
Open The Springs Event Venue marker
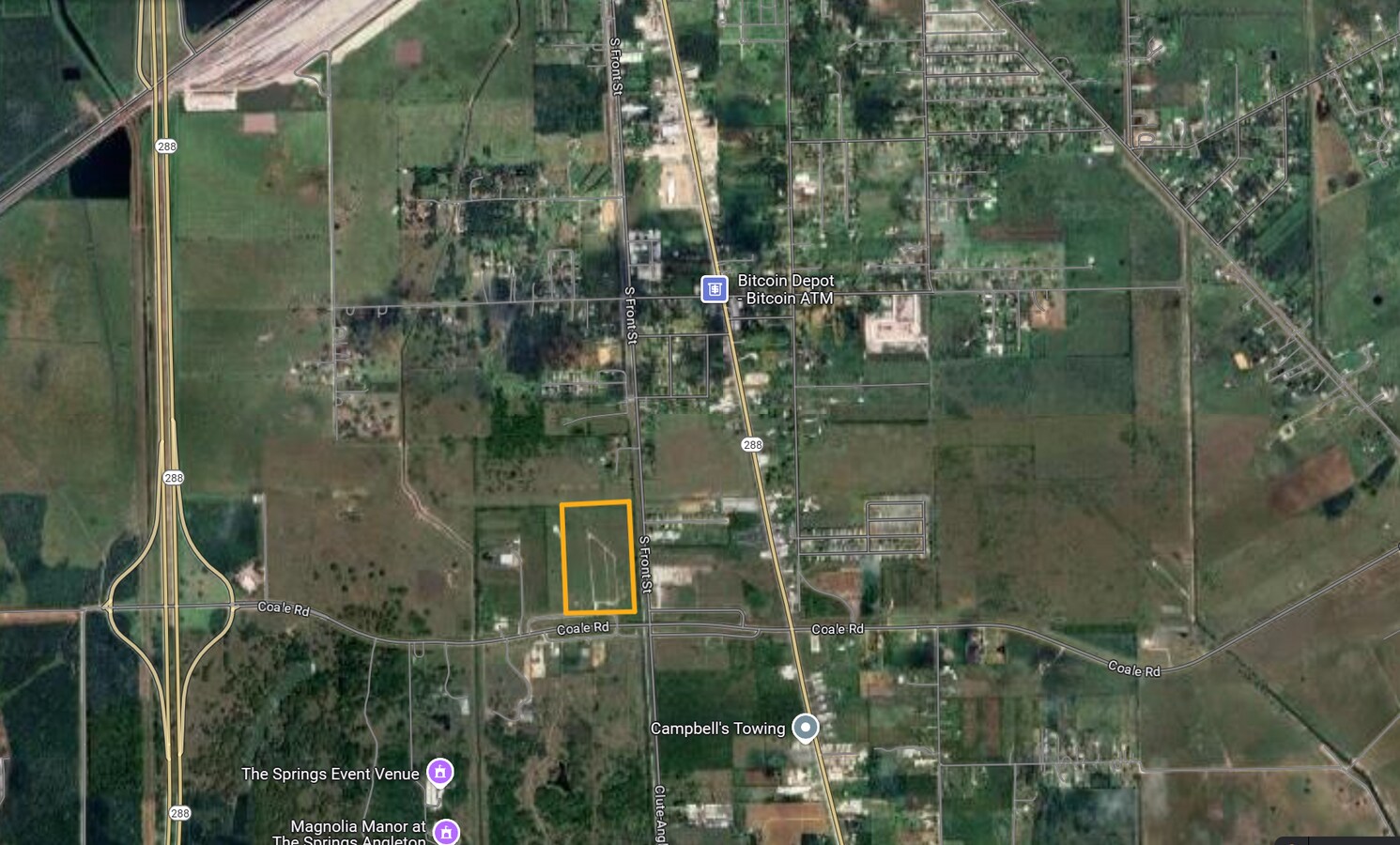click(x=439, y=773)
